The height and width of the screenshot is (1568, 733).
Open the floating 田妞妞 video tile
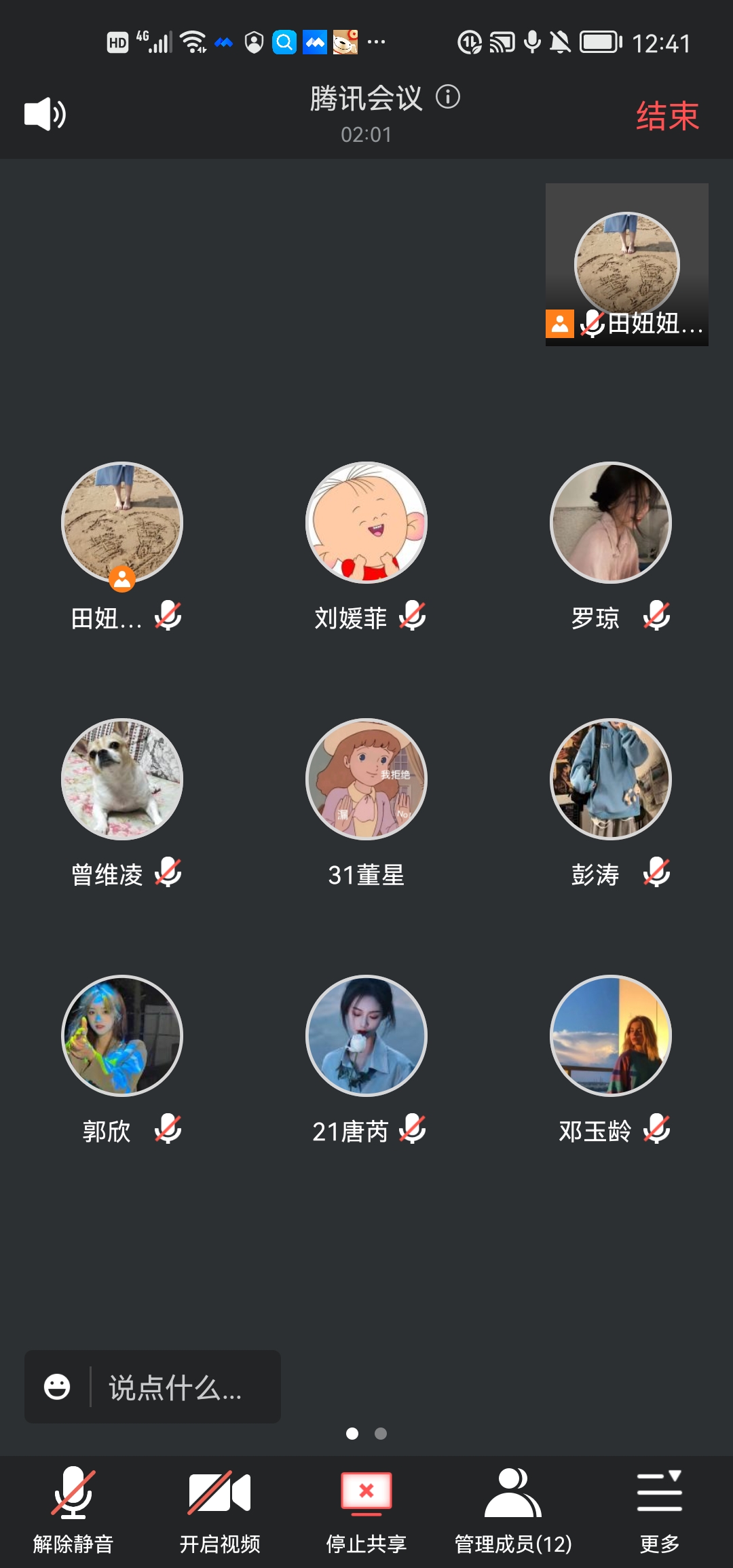click(x=626, y=265)
